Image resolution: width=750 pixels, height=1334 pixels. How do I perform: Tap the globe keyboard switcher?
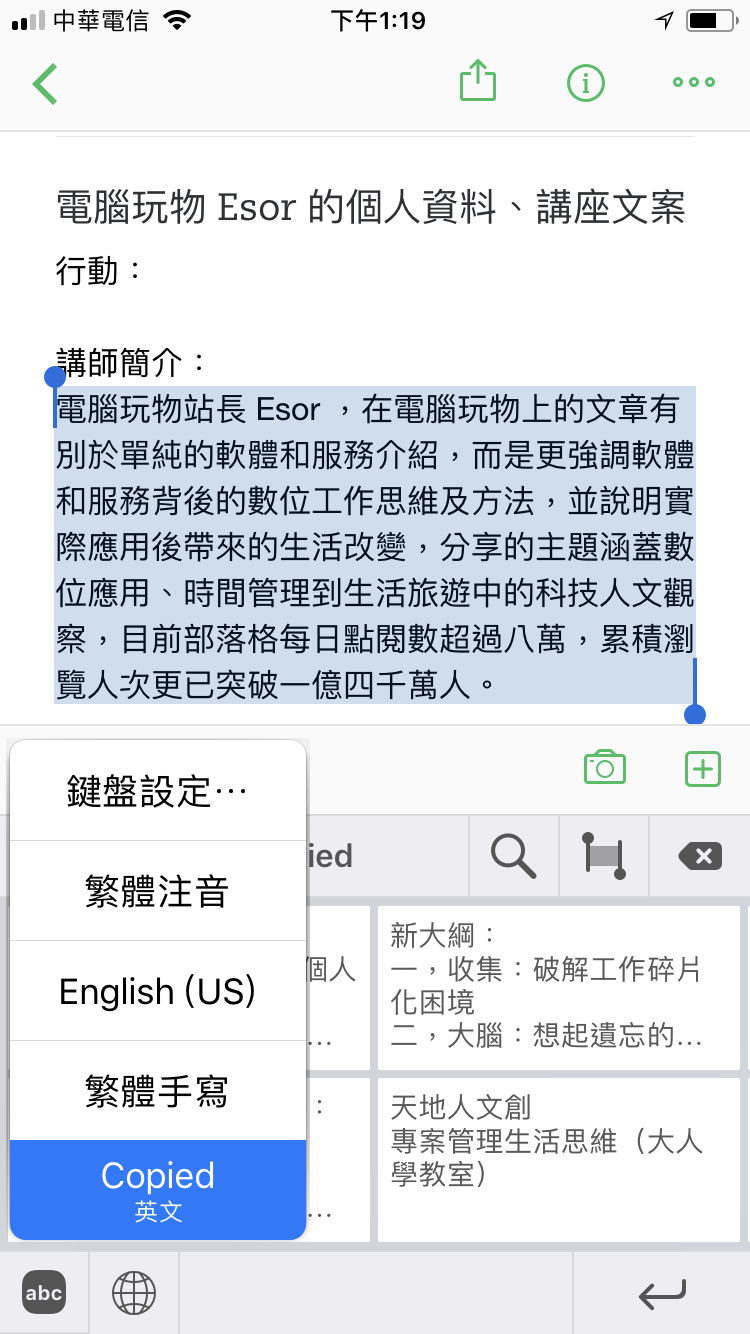[133, 1293]
